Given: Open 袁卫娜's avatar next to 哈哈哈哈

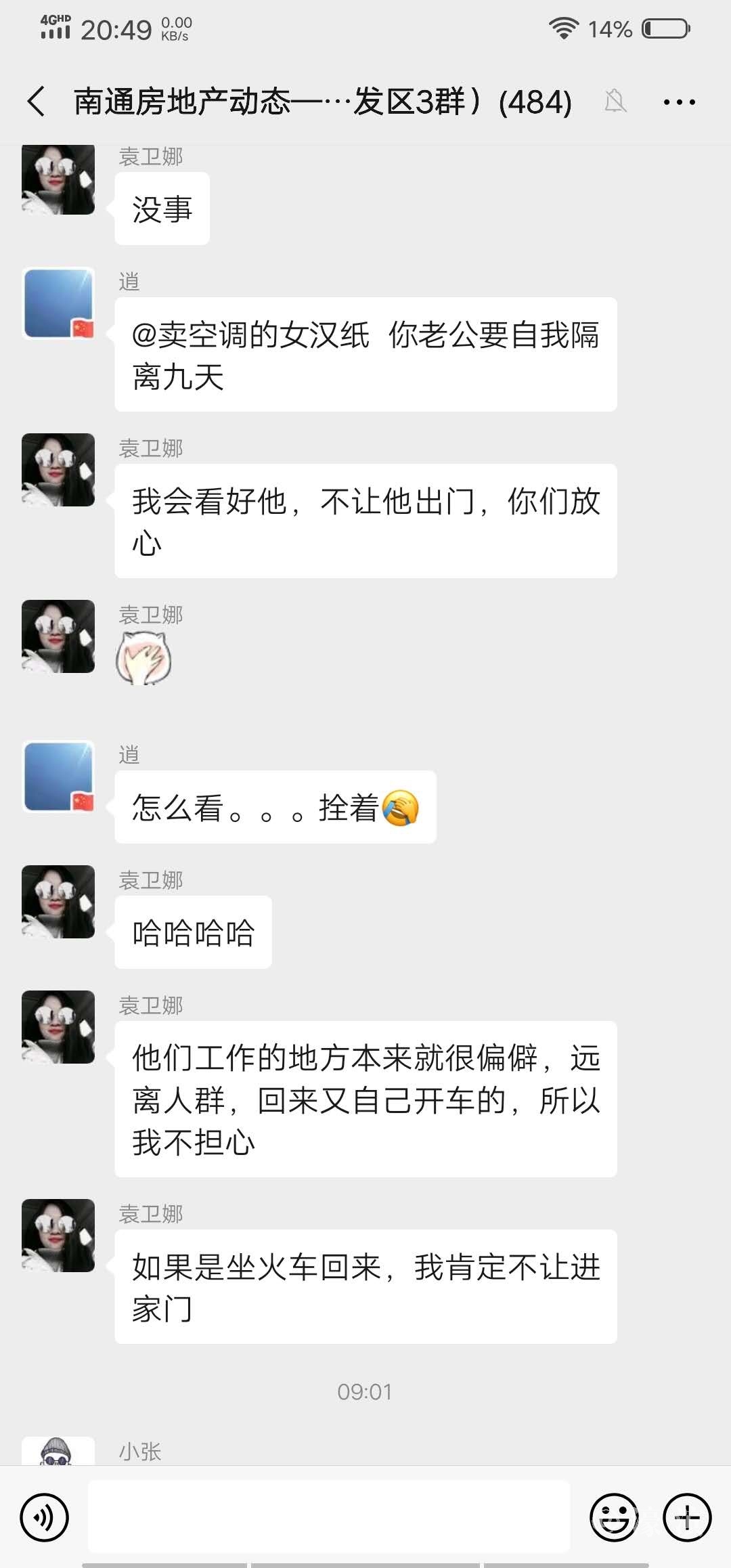Looking at the screenshot, I should 58,901.
